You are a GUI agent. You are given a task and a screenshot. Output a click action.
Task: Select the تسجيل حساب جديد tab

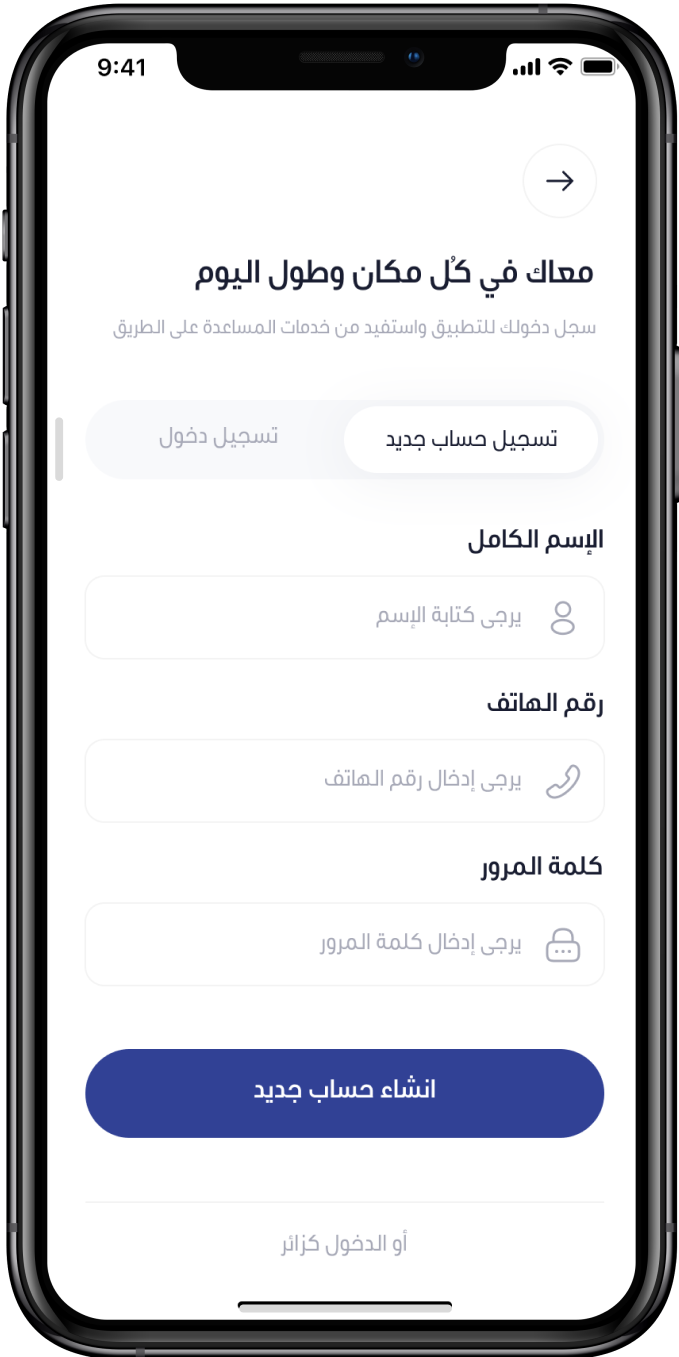coord(471,439)
